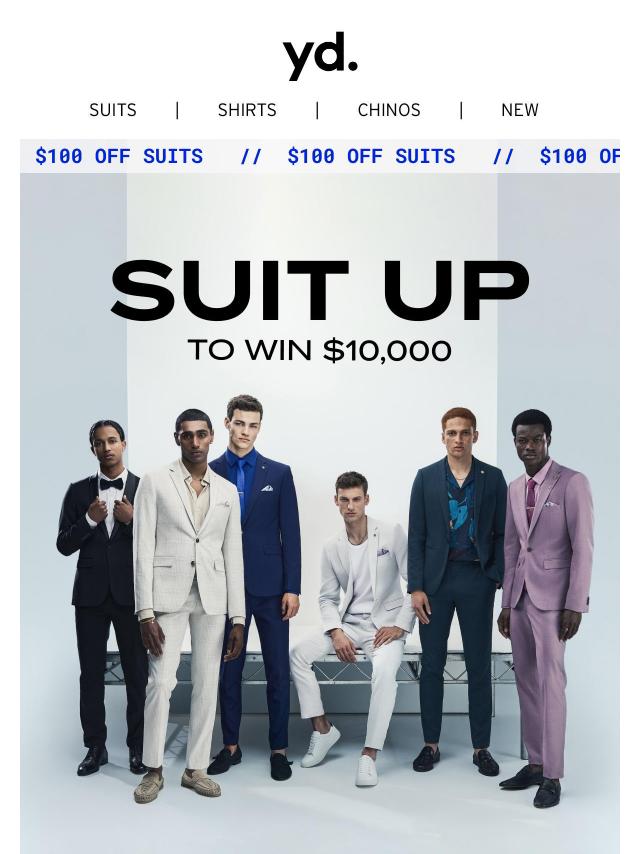640x854 pixels.
Task: Go to the CHINOS section
Action: coord(389,110)
